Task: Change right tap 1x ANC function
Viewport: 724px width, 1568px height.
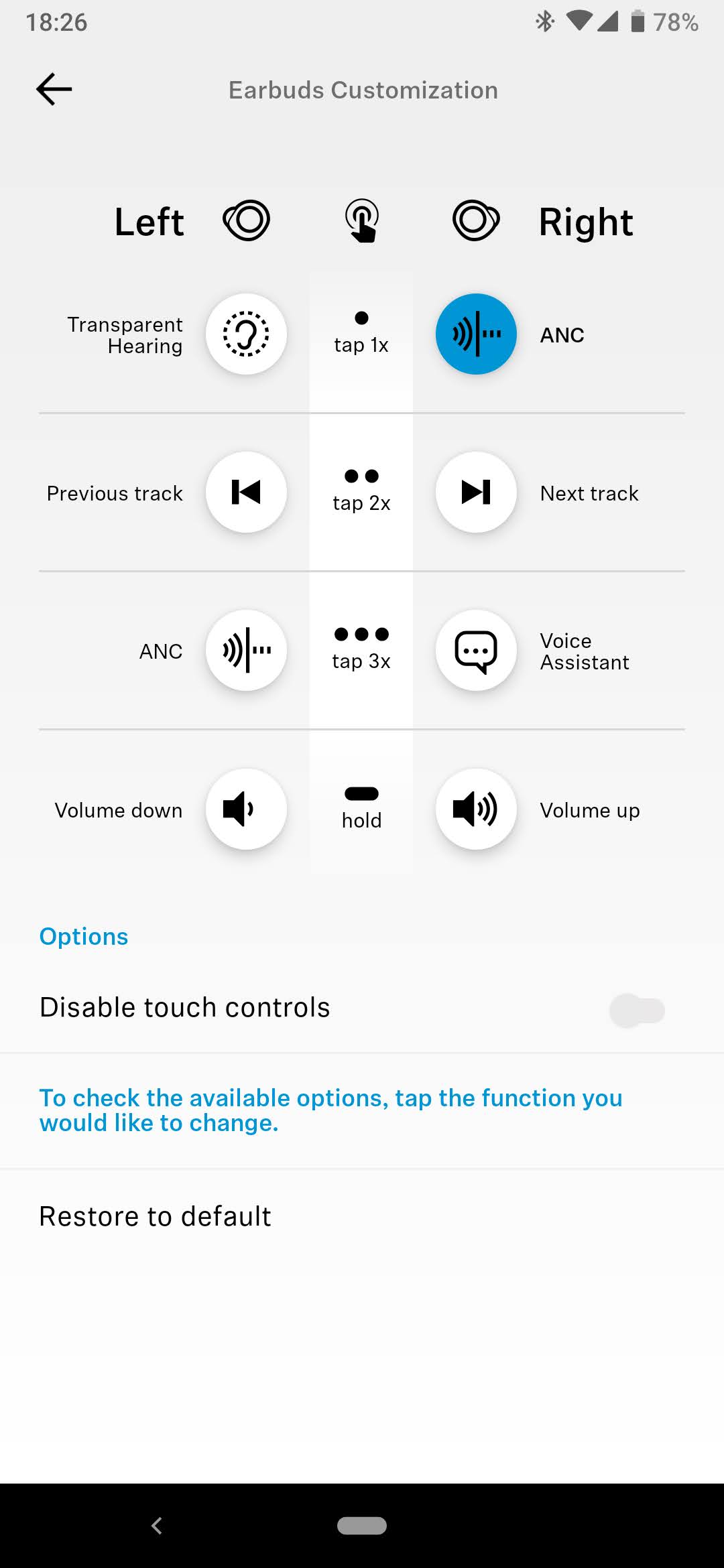Action: (476, 334)
